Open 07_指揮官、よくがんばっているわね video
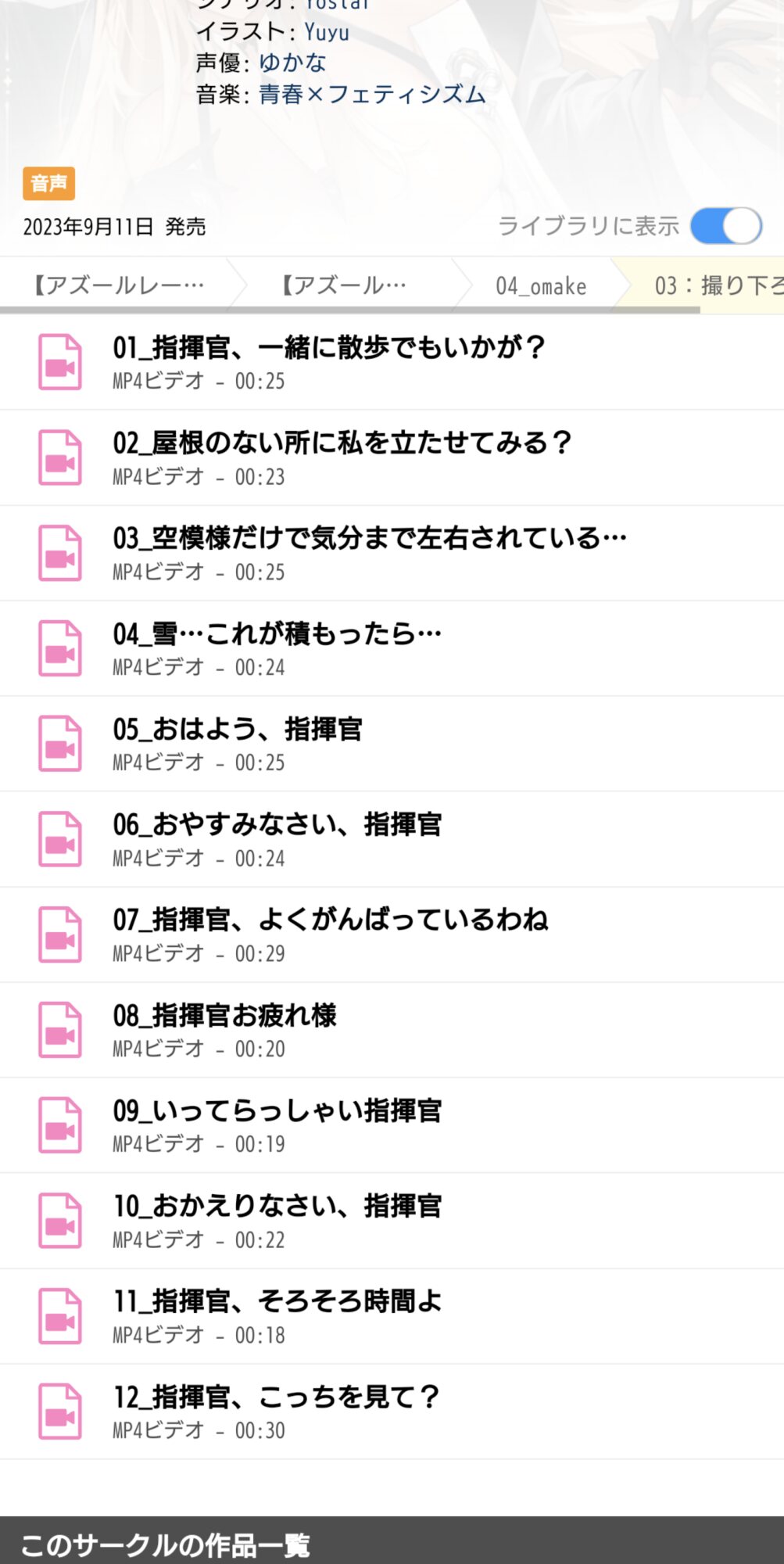 [x=330, y=934]
